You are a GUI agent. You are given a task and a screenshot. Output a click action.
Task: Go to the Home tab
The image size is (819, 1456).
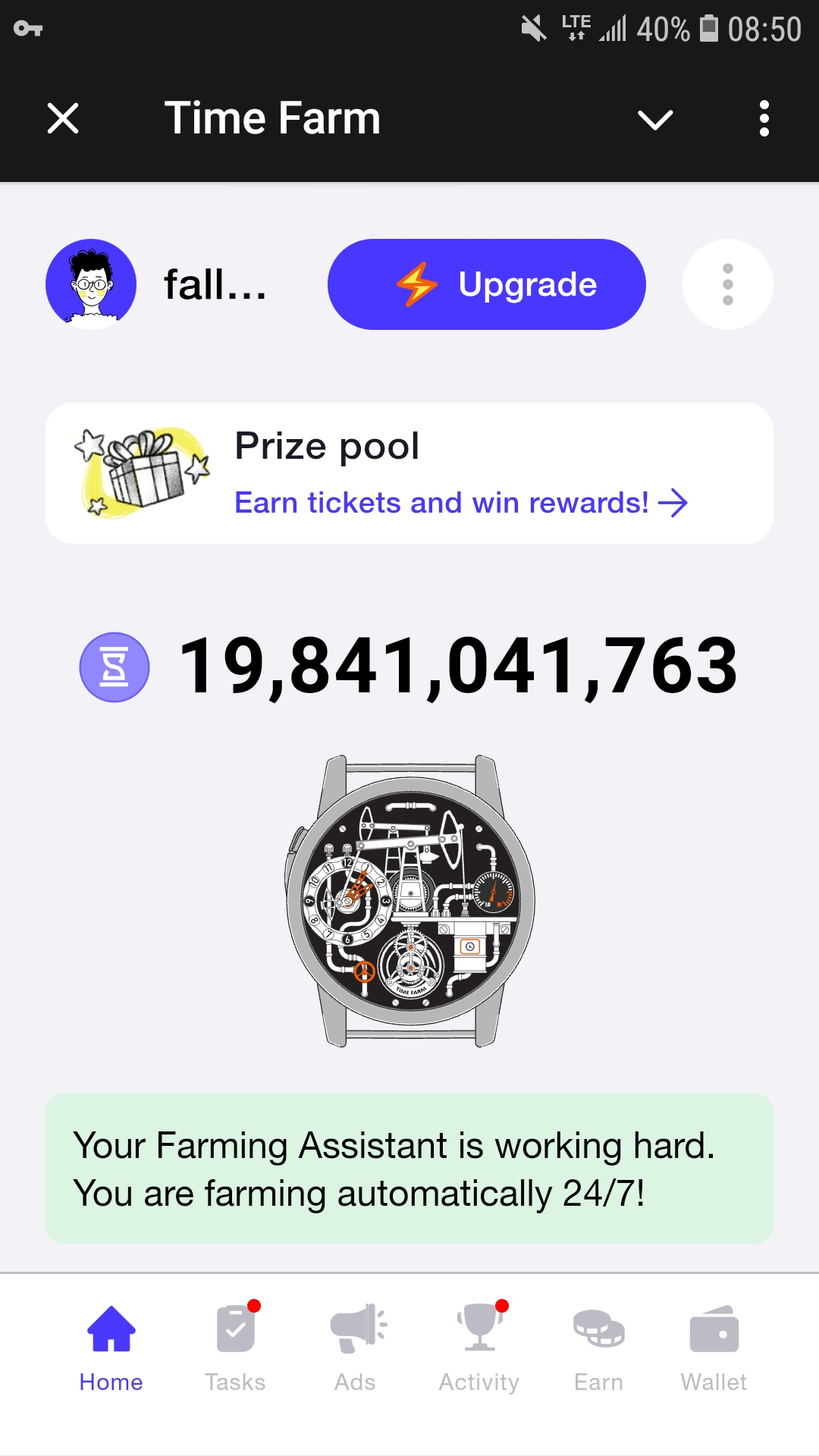pyautogui.click(x=111, y=1349)
